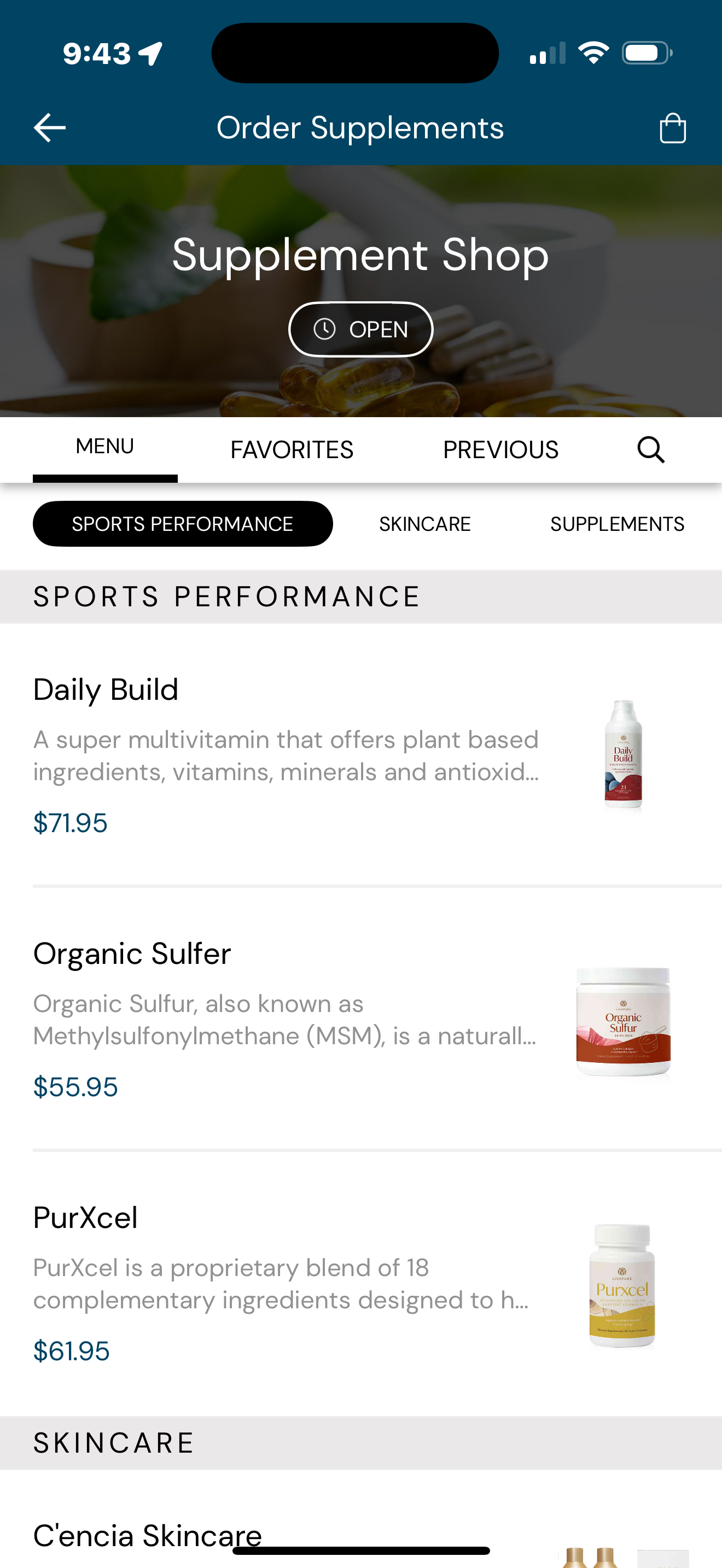This screenshot has width=722, height=1568.
Task: Switch to the FAVORITES tab
Action: (292, 449)
